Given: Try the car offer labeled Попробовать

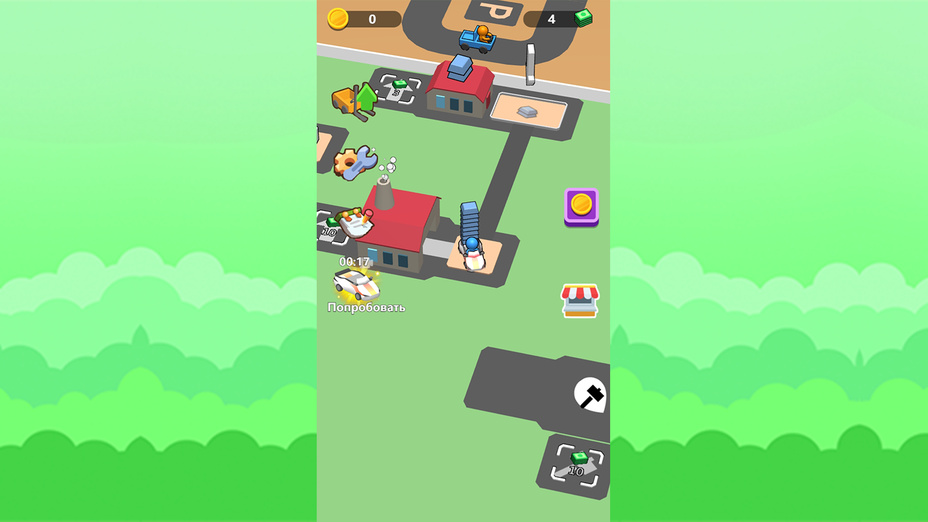Looking at the screenshot, I should pyautogui.click(x=358, y=287).
